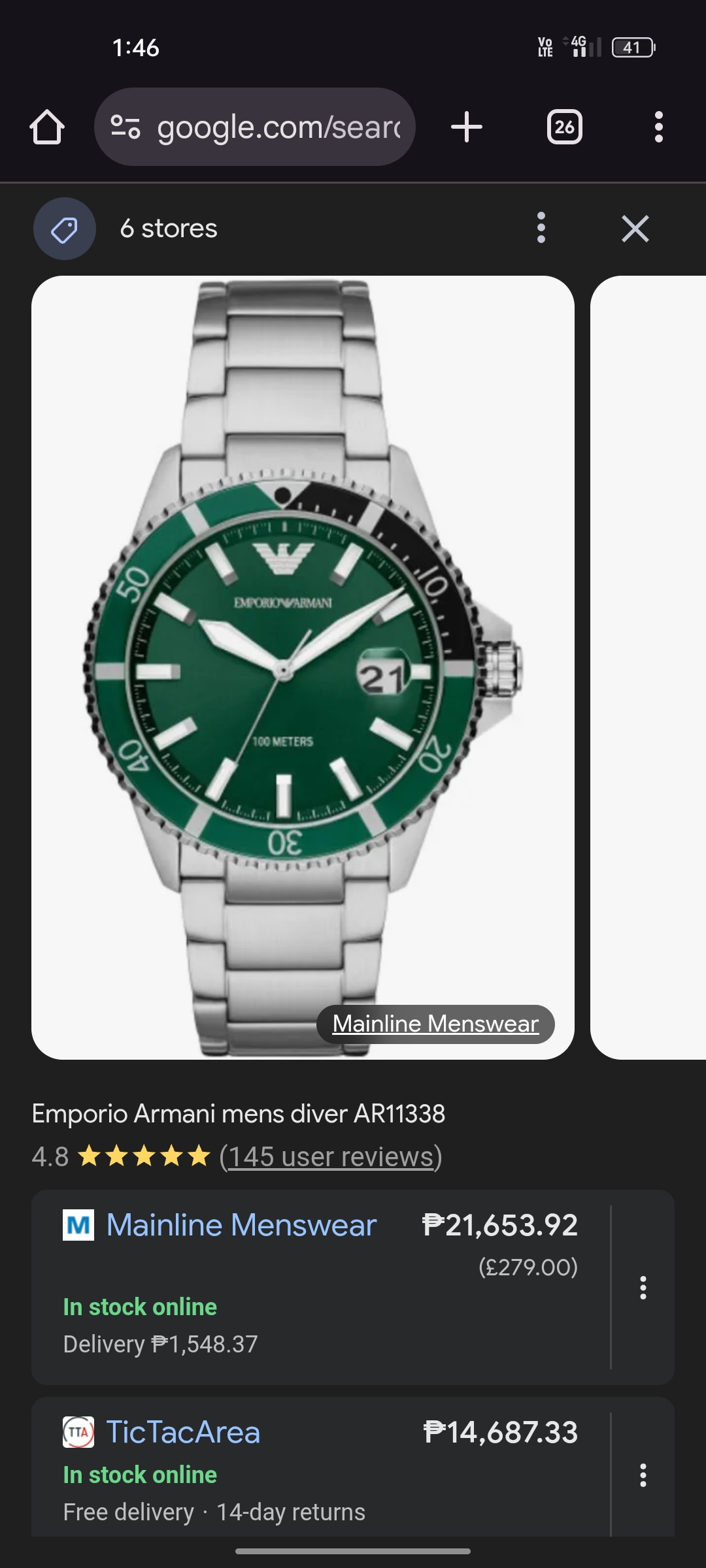706x1568 pixels.
Task: Read the 145 user reviews
Action: (x=331, y=1156)
